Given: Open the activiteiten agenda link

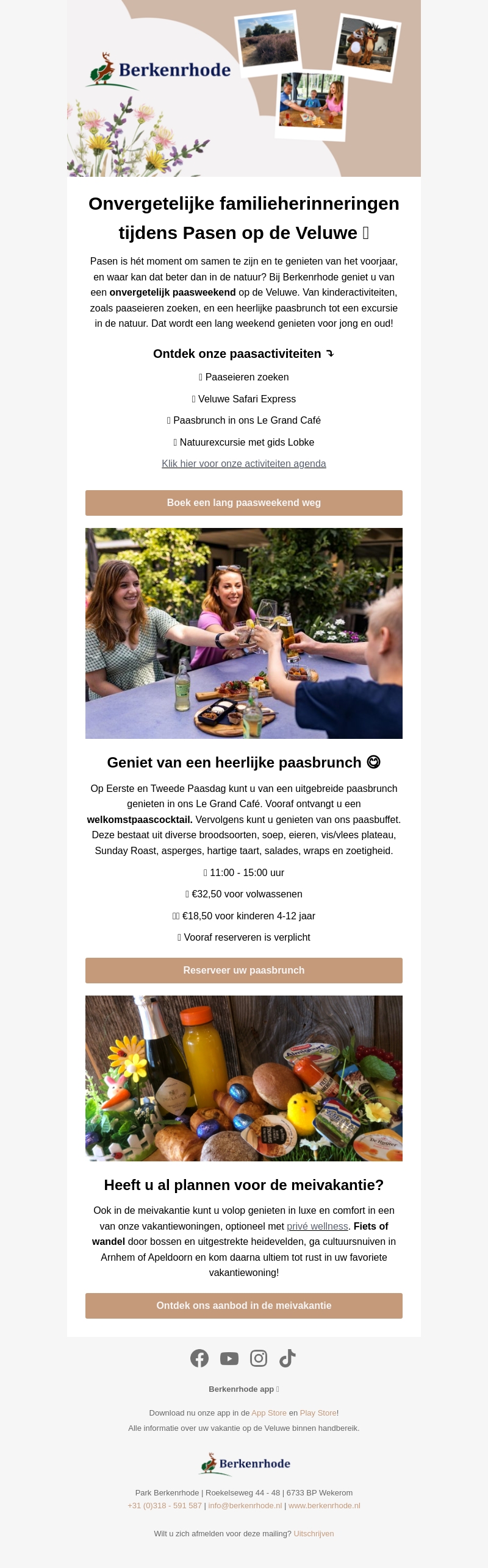Looking at the screenshot, I should (x=243, y=464).
